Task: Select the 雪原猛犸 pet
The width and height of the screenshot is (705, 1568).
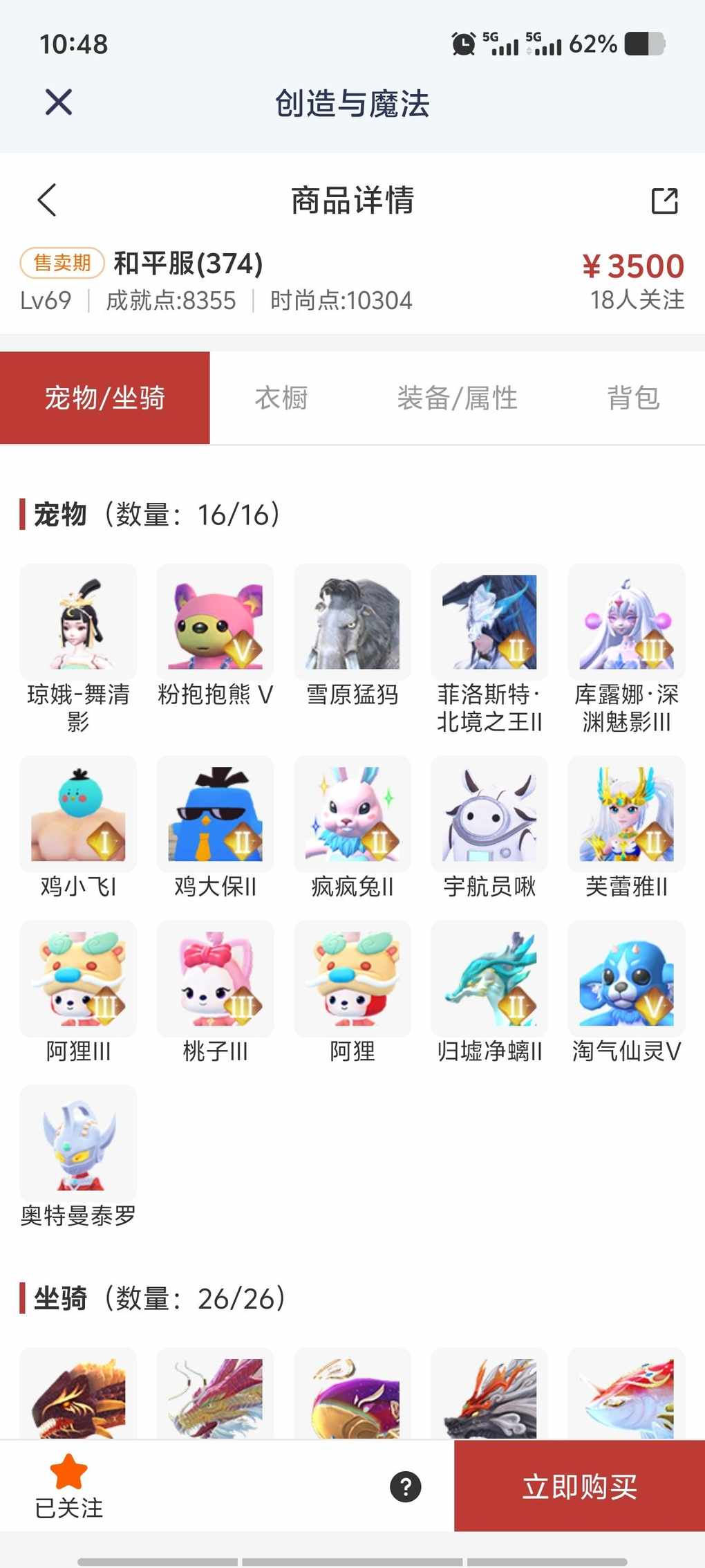Action: pyautogui.click(x=352, y=622)
